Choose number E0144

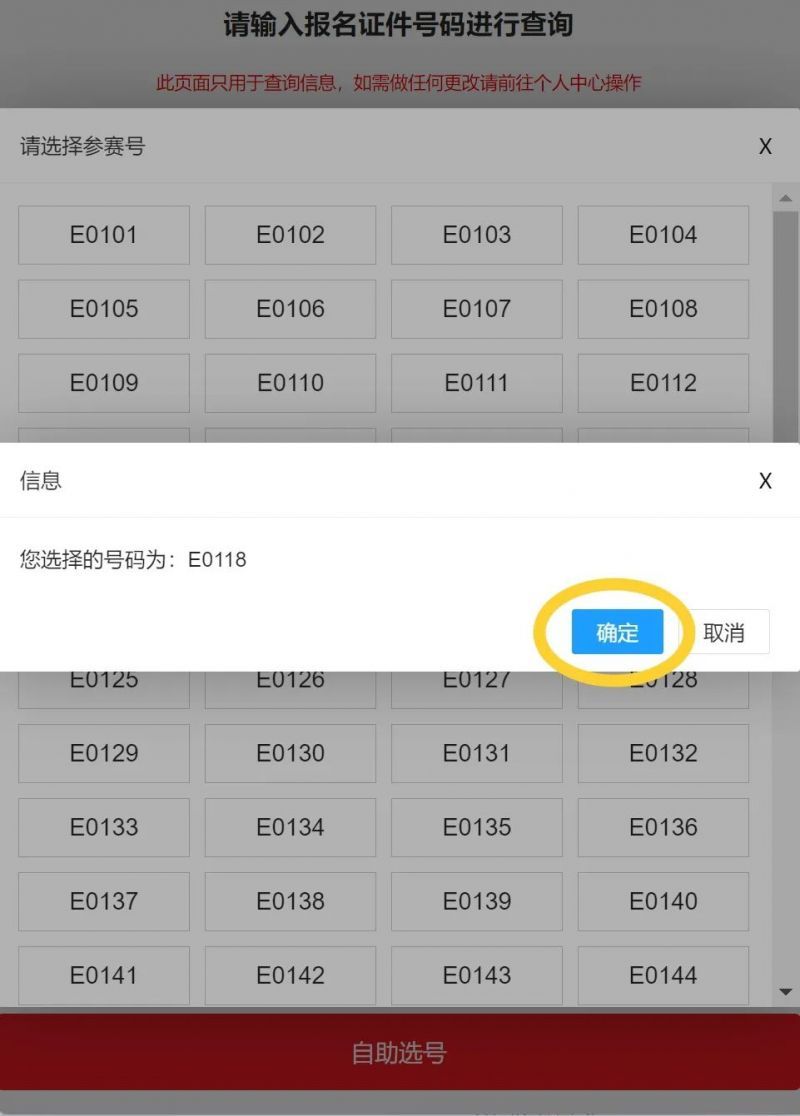[663, 975]
